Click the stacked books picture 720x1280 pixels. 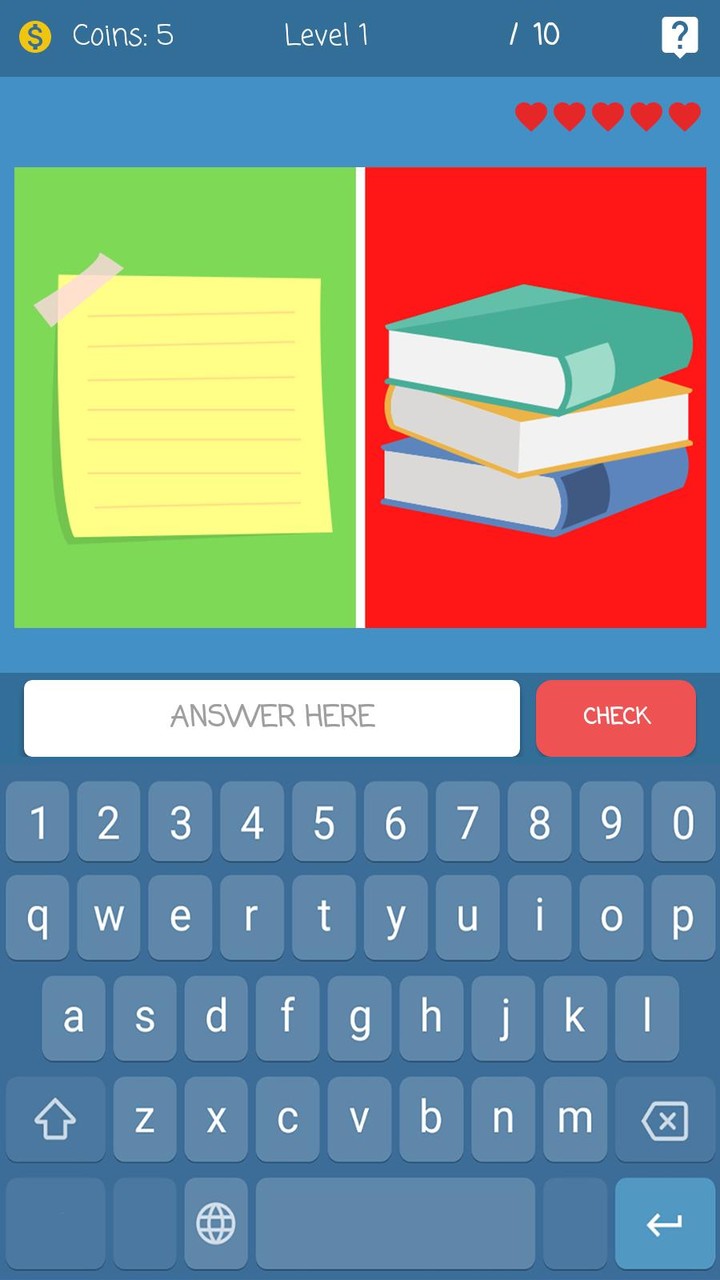(x=535, y=400)
